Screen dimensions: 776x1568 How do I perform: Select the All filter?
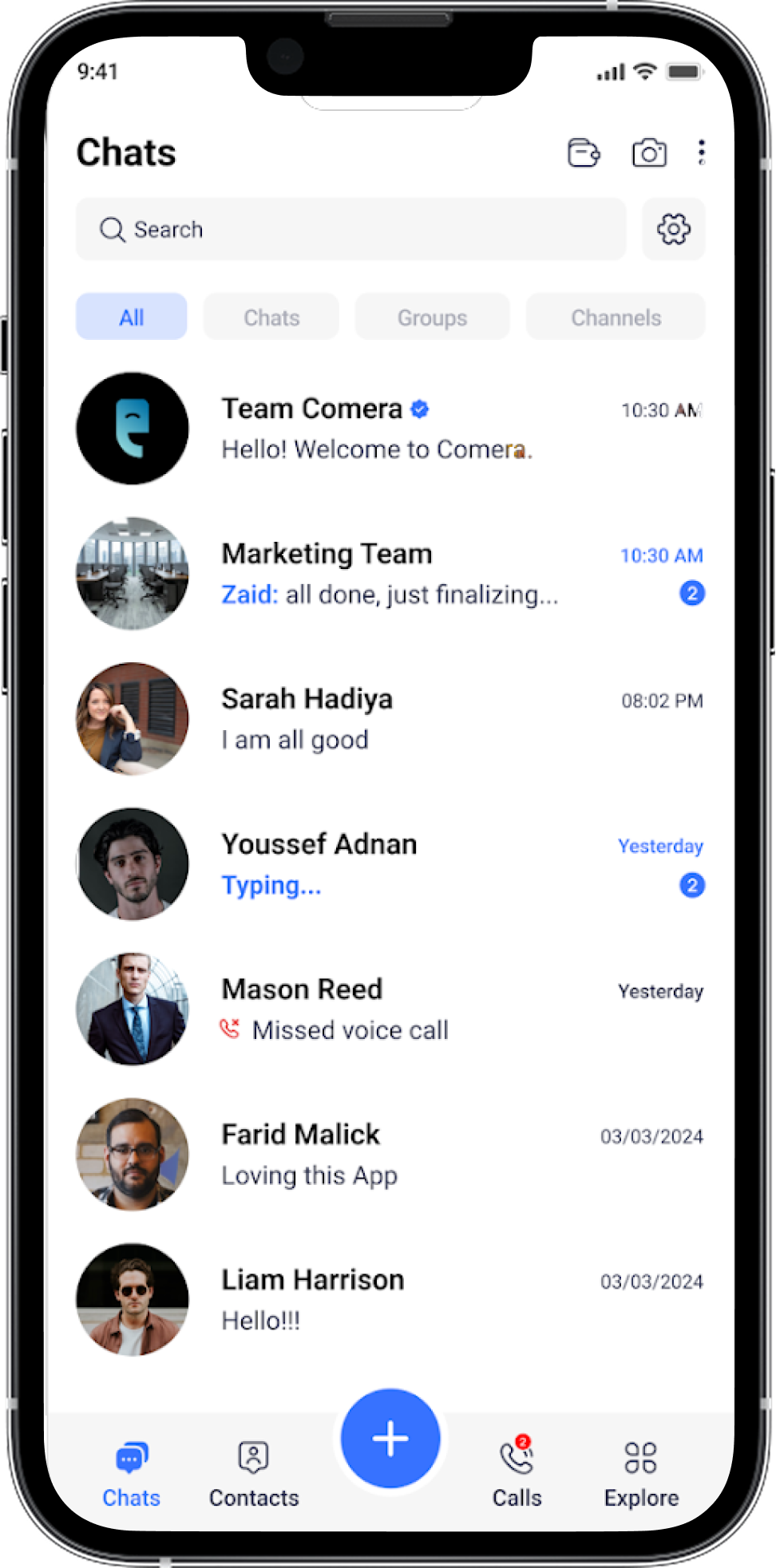click(x=132, y=317)
